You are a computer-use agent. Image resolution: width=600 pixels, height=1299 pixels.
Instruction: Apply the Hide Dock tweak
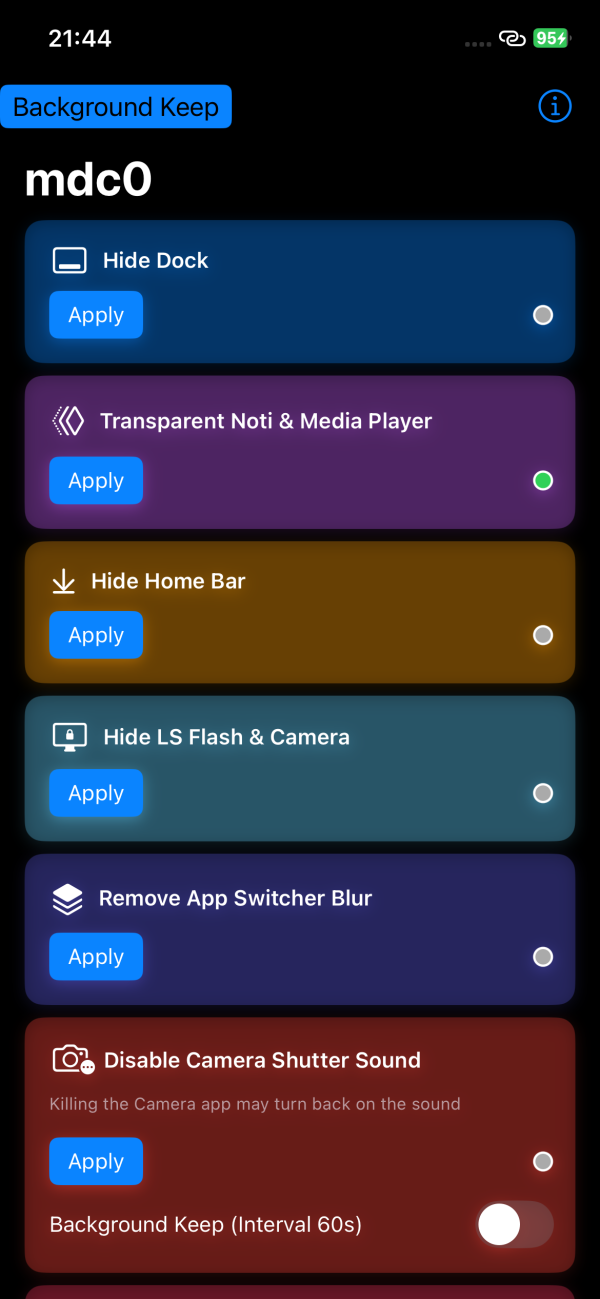click(x=96, y=315)
